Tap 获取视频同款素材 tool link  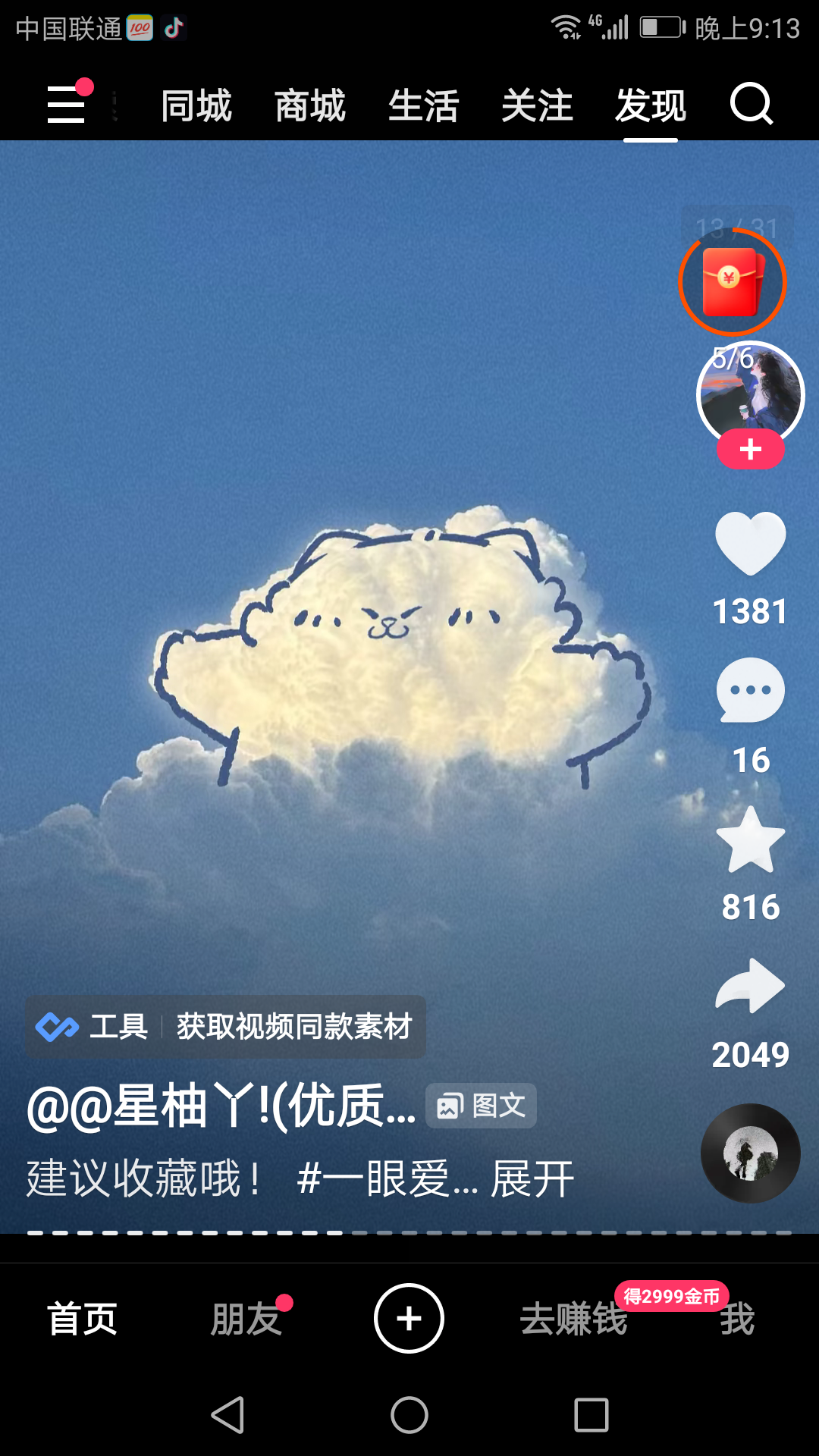click(x=294, y=1028)
